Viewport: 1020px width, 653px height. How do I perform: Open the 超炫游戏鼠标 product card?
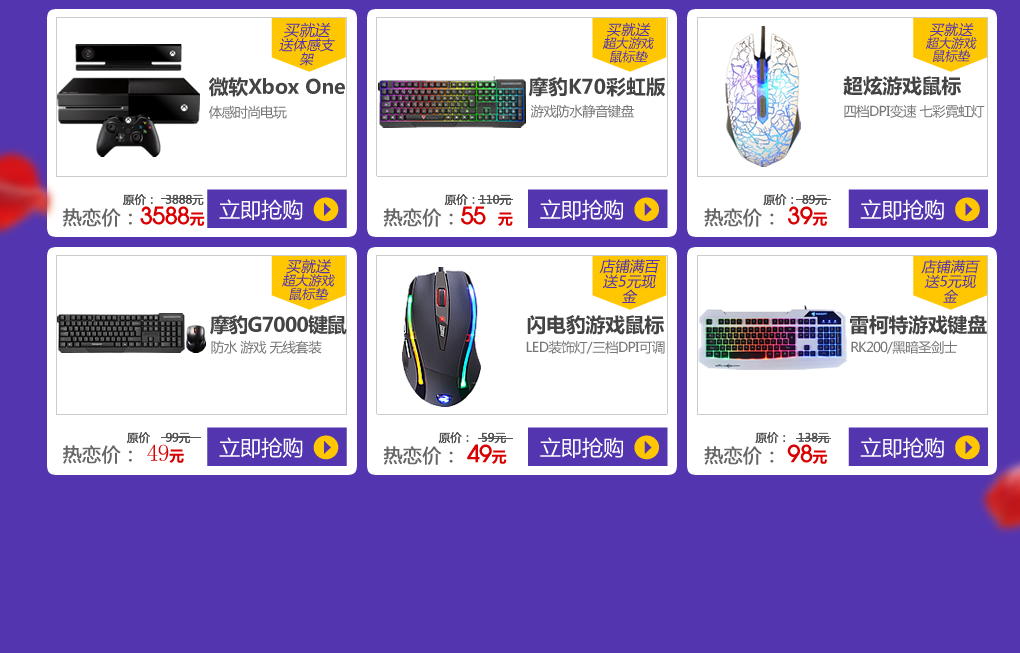(x=842, y=97)
